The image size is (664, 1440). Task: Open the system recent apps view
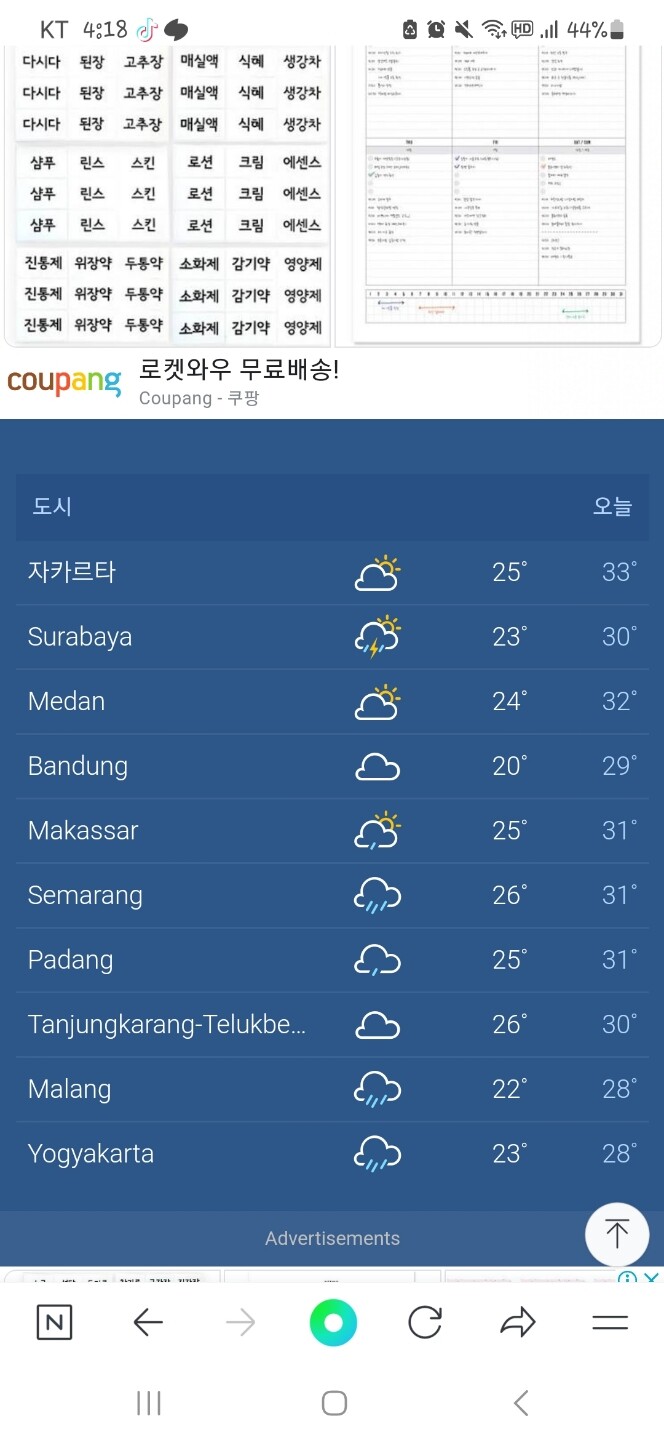coord(148,1403)
